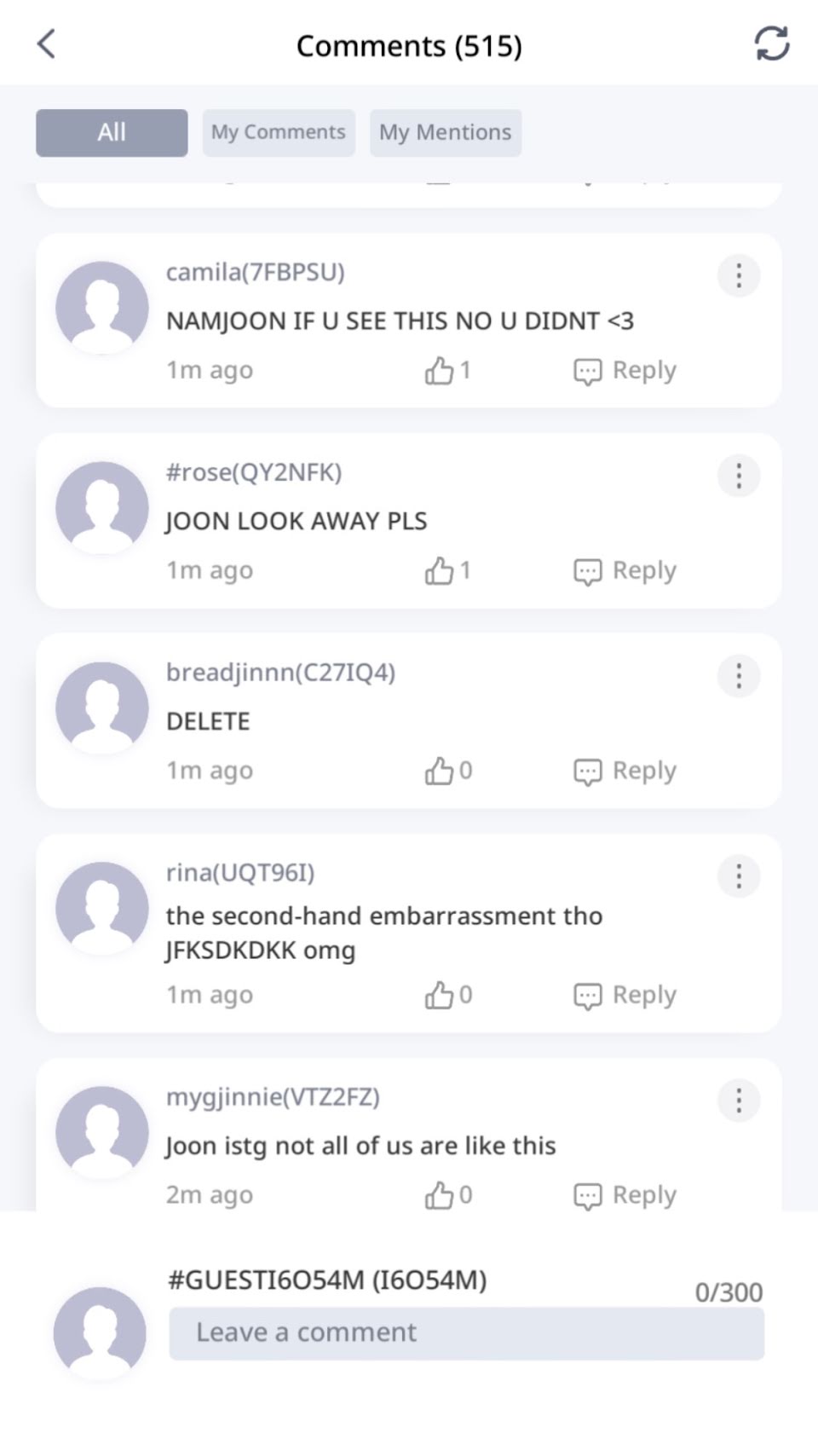Like camila's comment
This screenshot has width=818, height=1456.
click(x=440, y=371)
